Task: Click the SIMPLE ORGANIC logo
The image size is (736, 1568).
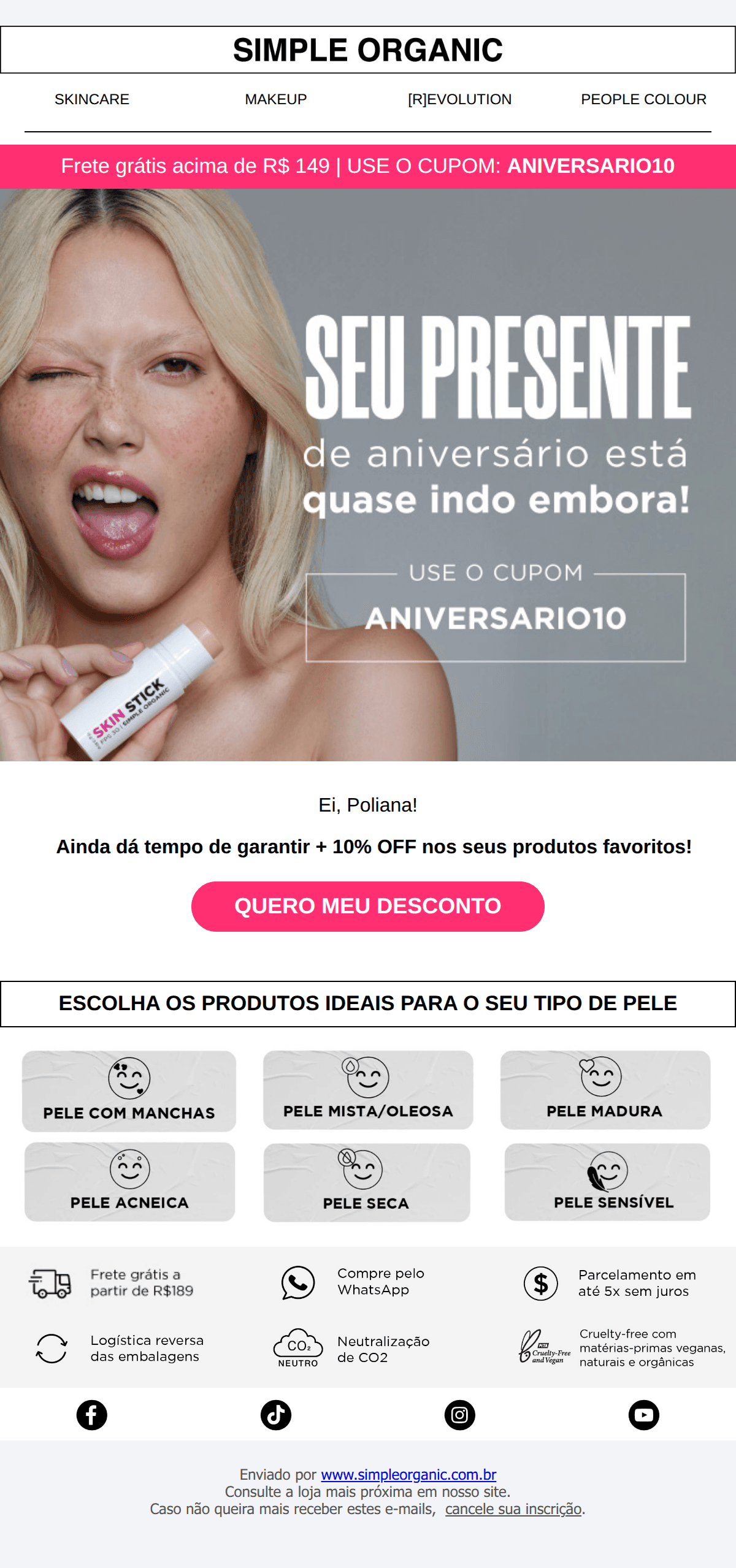Action: click(x=367, y=49)
